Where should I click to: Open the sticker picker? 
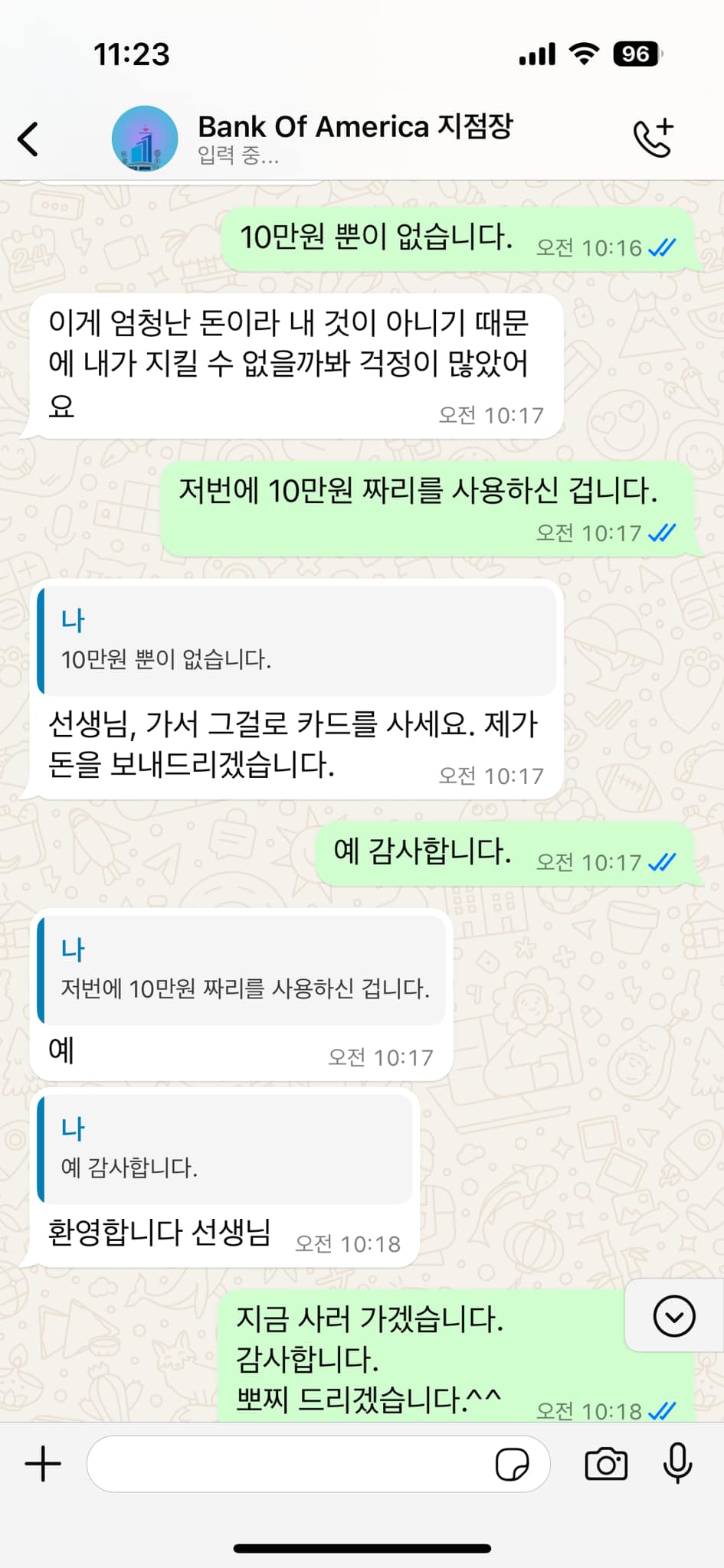tap(512, 1464)
